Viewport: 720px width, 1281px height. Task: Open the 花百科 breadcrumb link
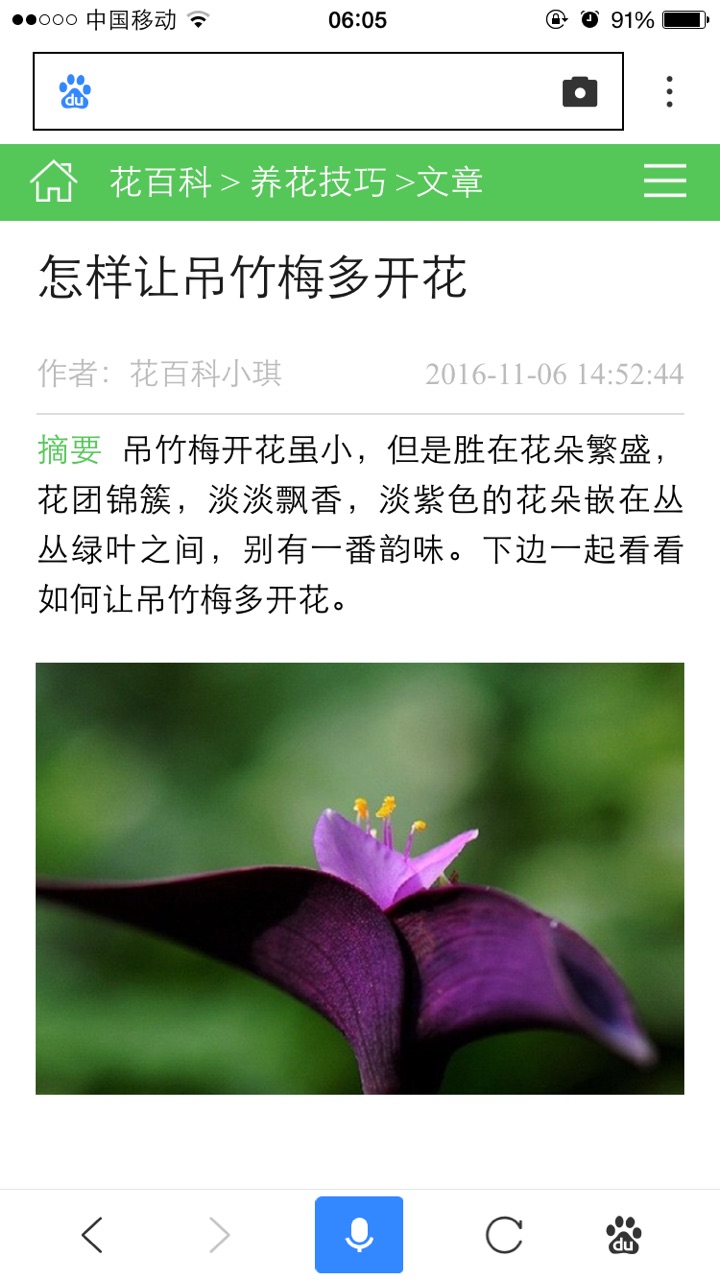[x=160, y=182]
